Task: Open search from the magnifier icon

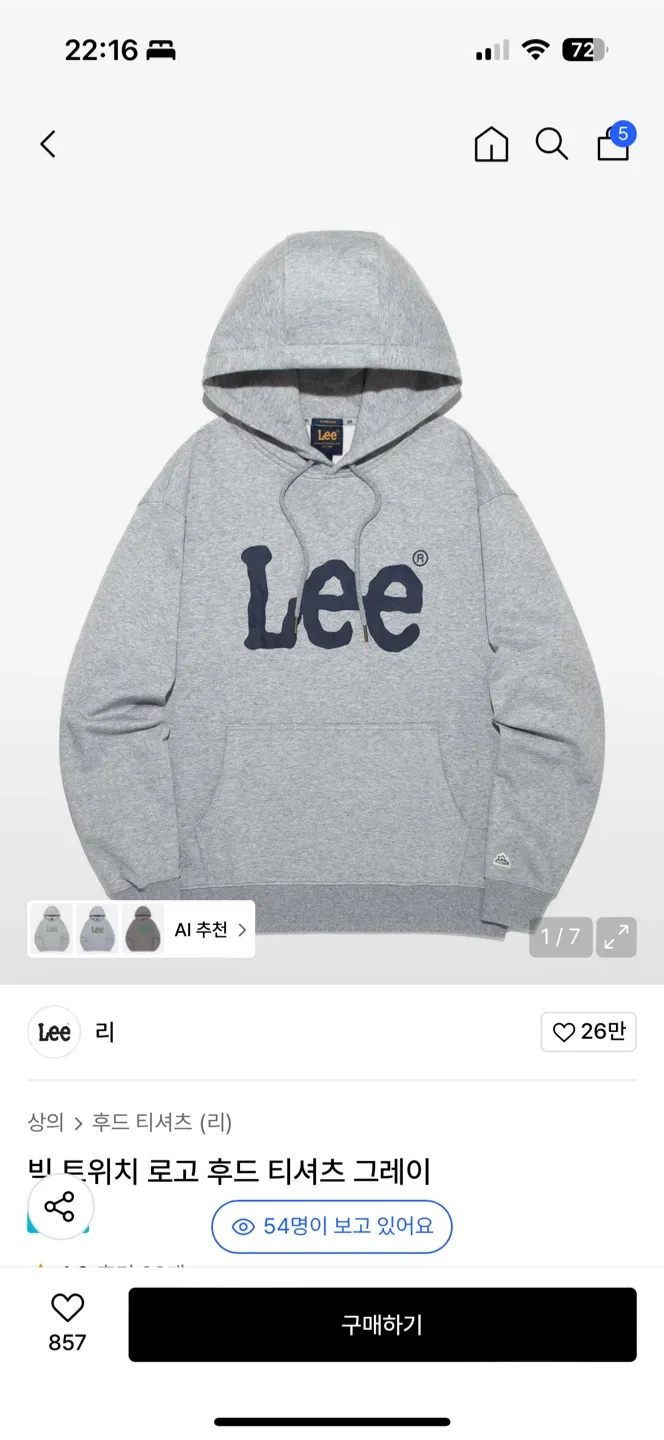Action: (x=551, y=144)
